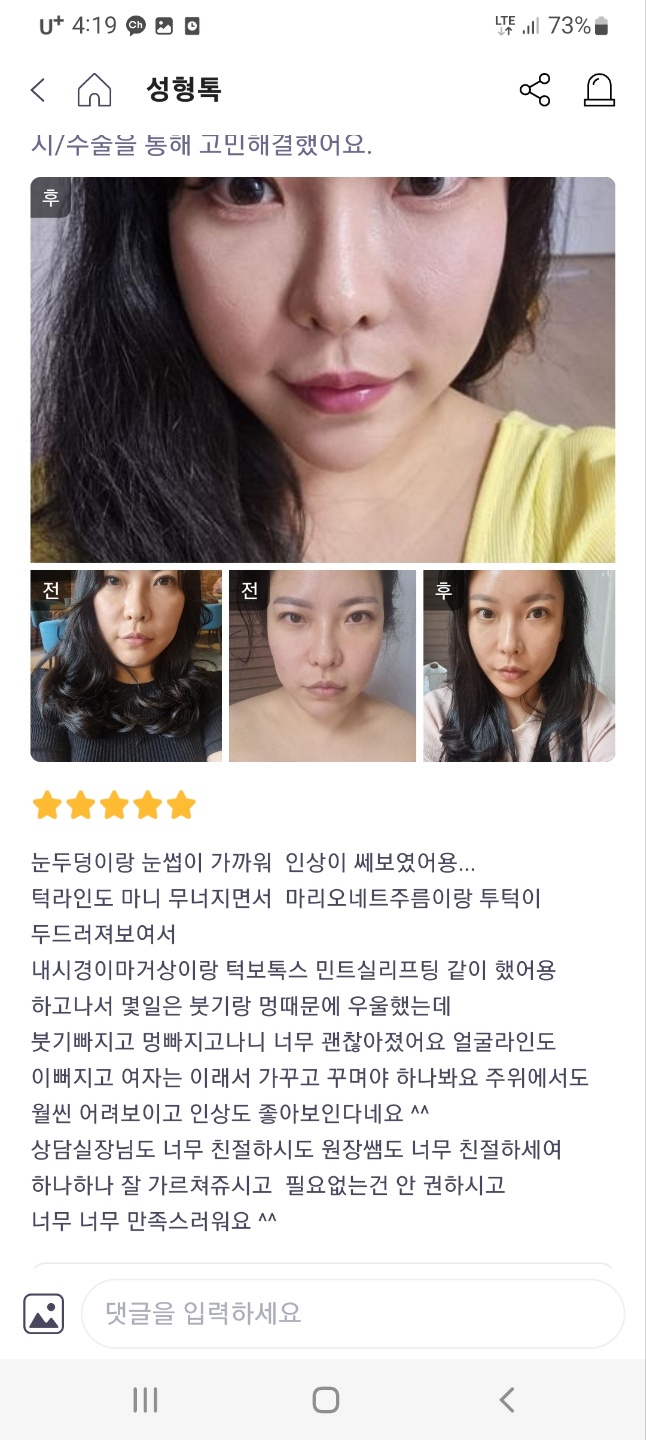Open recent apps from navigation bar

pyautogui.click(x=145, y=1400)
